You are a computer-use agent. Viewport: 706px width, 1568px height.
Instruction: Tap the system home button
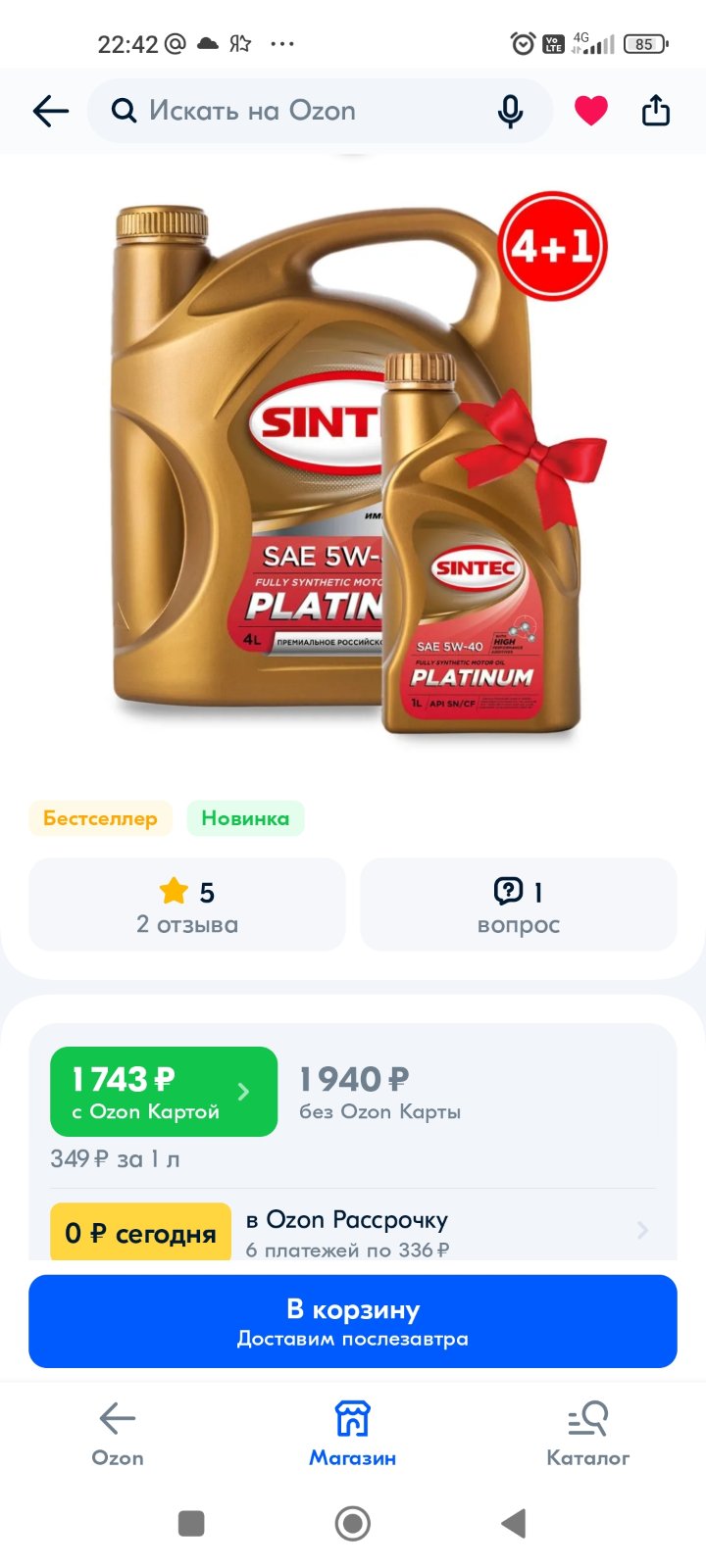tap(353, 1523)
